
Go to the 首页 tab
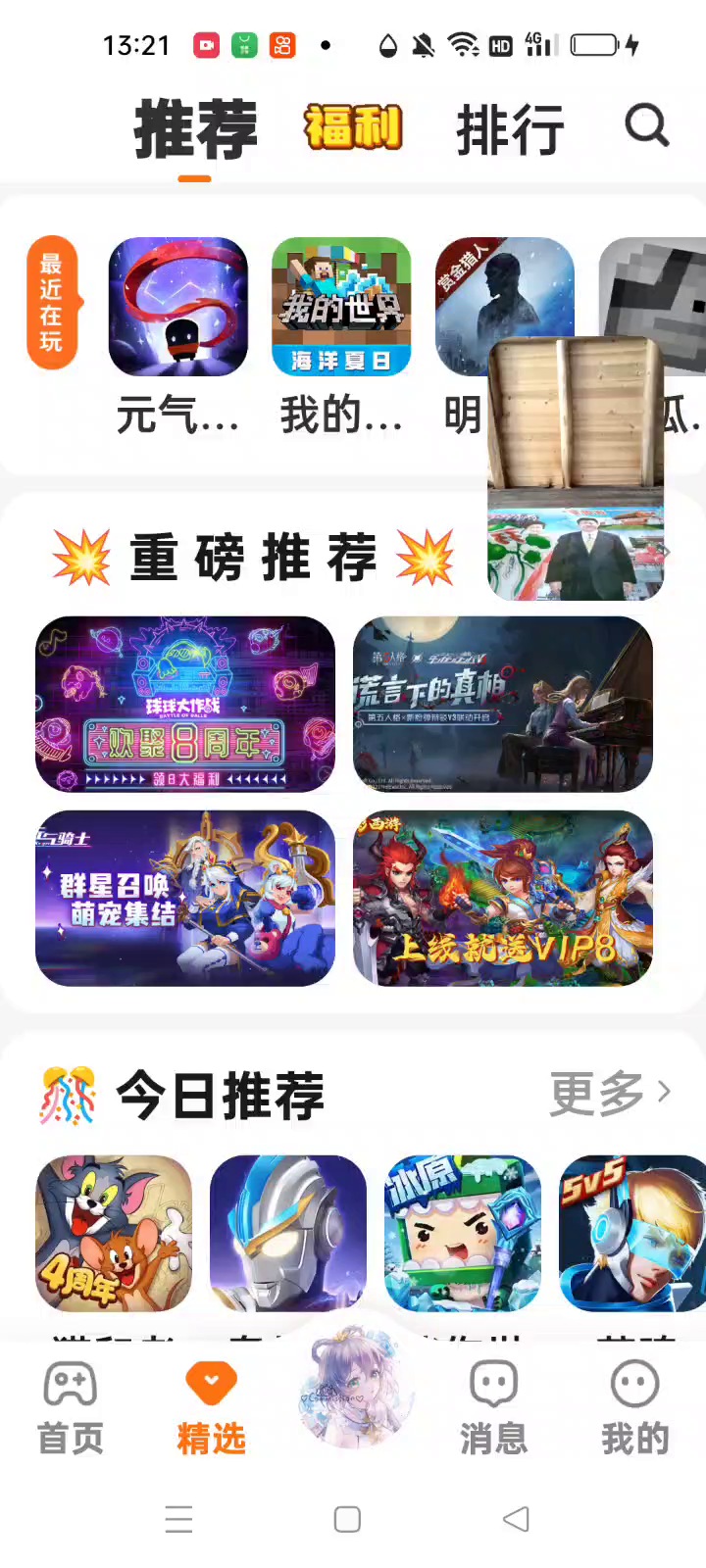71,1407
